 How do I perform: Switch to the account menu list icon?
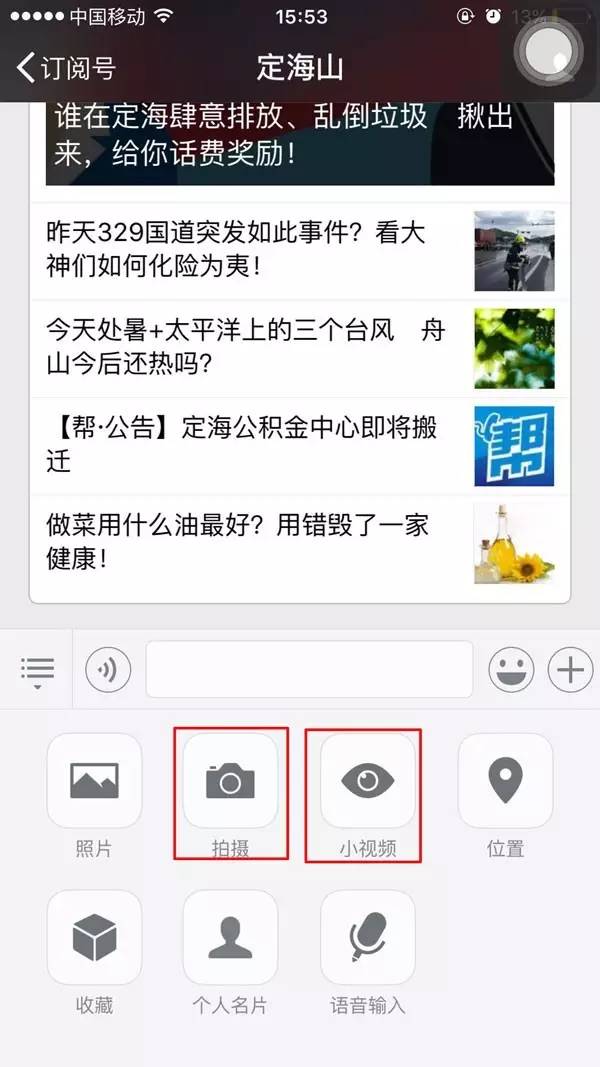point(37,670)
